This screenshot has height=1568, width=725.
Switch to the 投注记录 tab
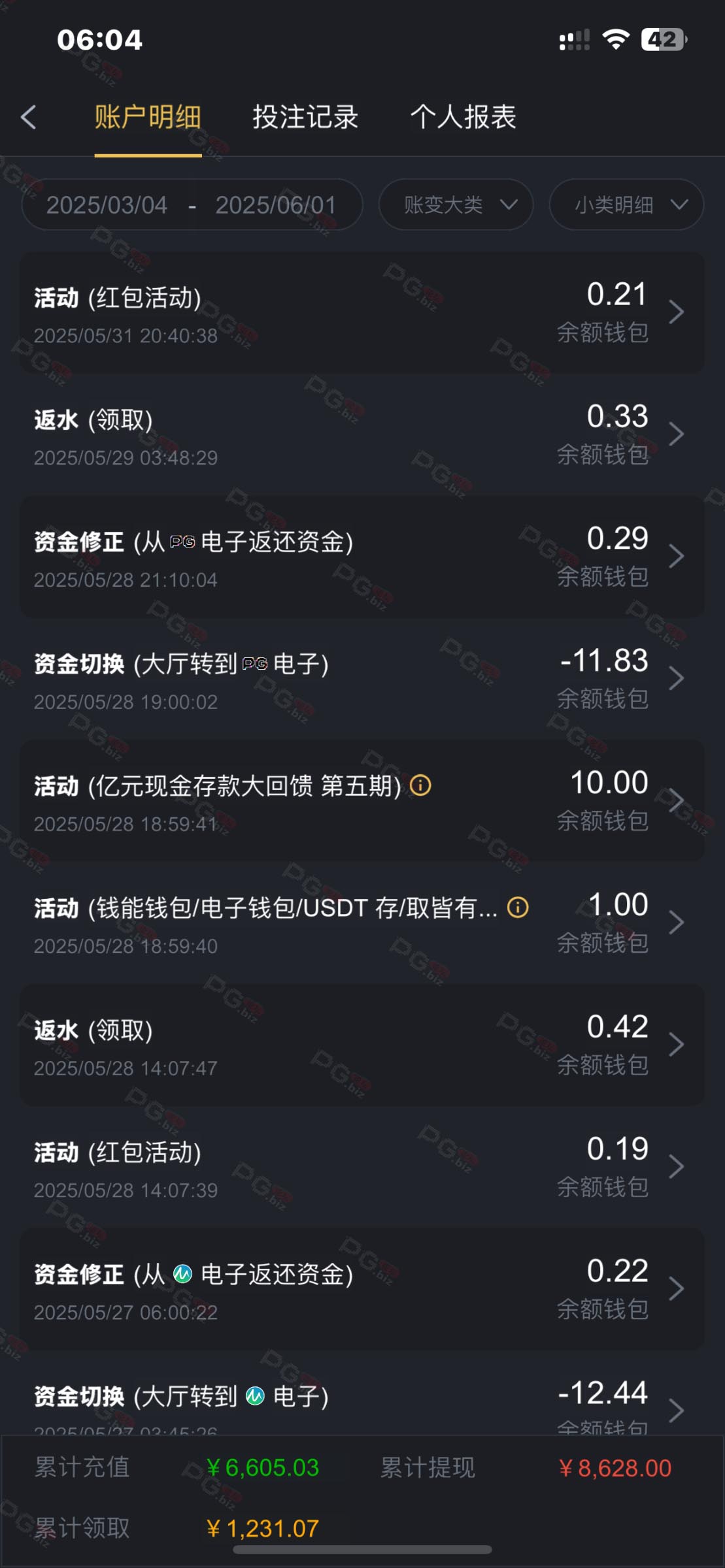pos(305,118)
